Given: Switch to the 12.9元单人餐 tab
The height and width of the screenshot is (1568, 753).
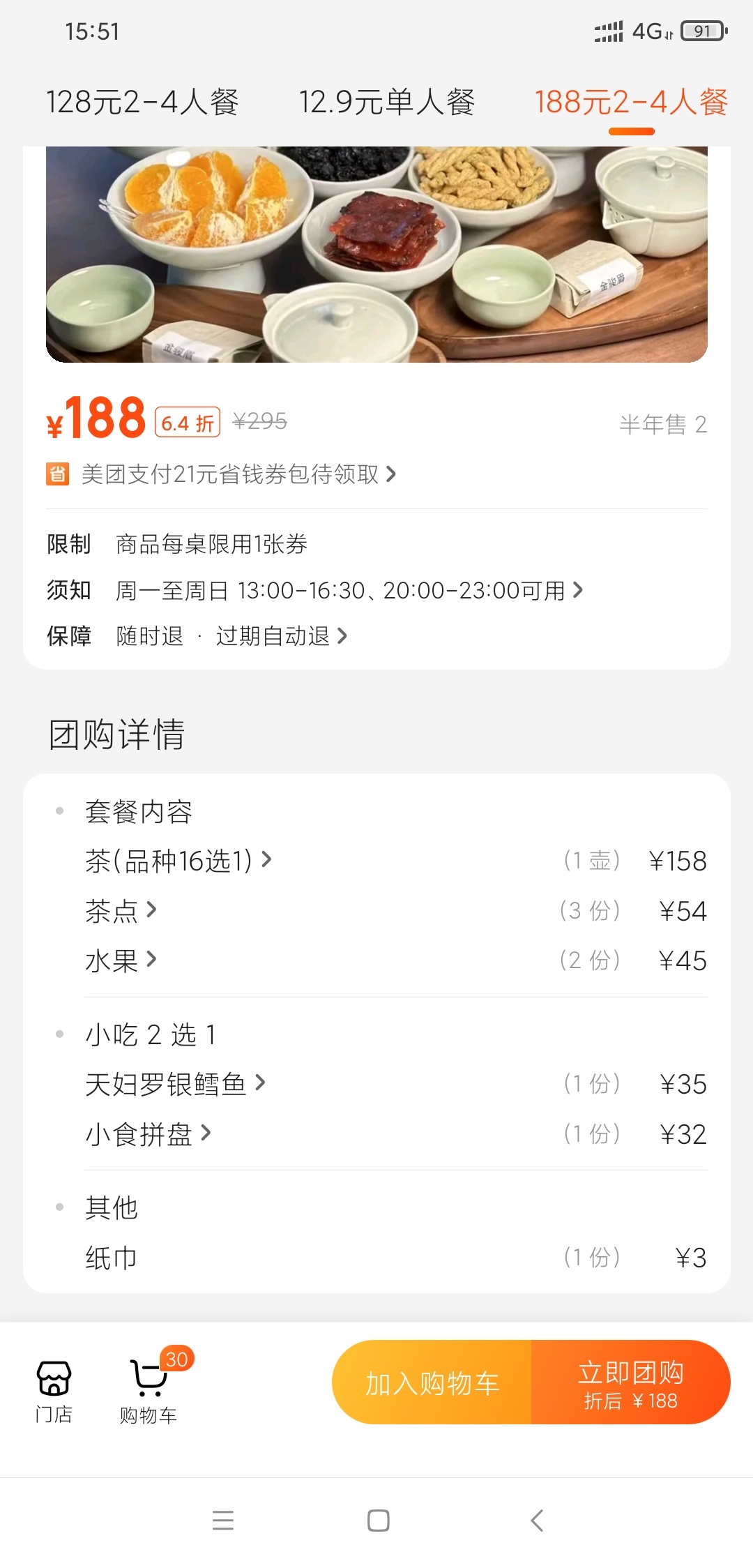Looking at the screenshot, I should point(387,103).
